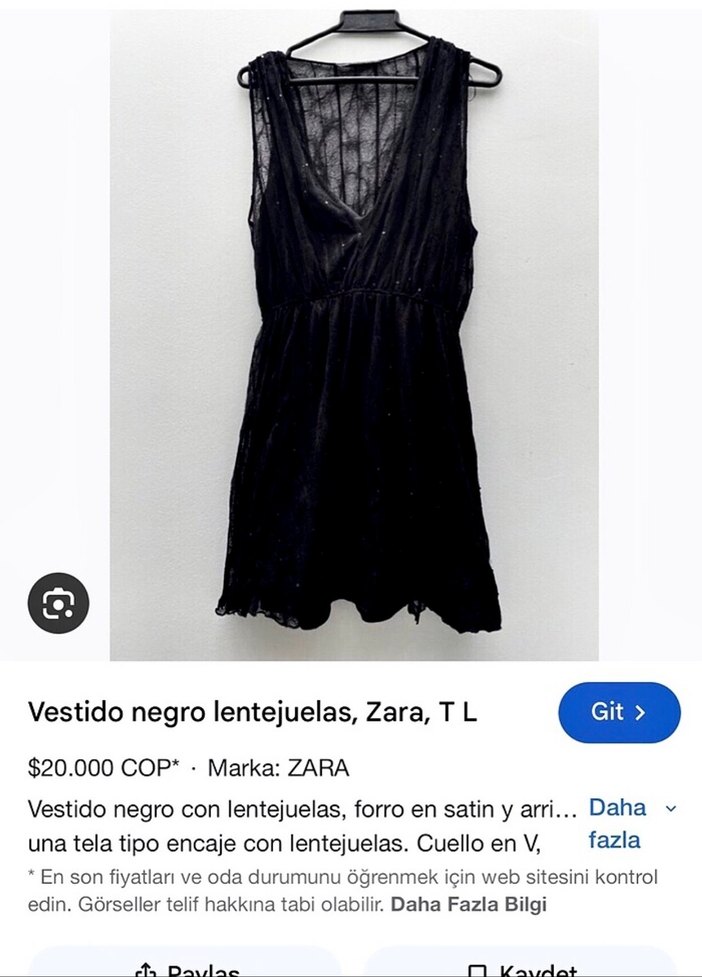Open the Daha Fazla Bilgi link
The width and height of the screenshot is (702, 977).
pos(468,905)
